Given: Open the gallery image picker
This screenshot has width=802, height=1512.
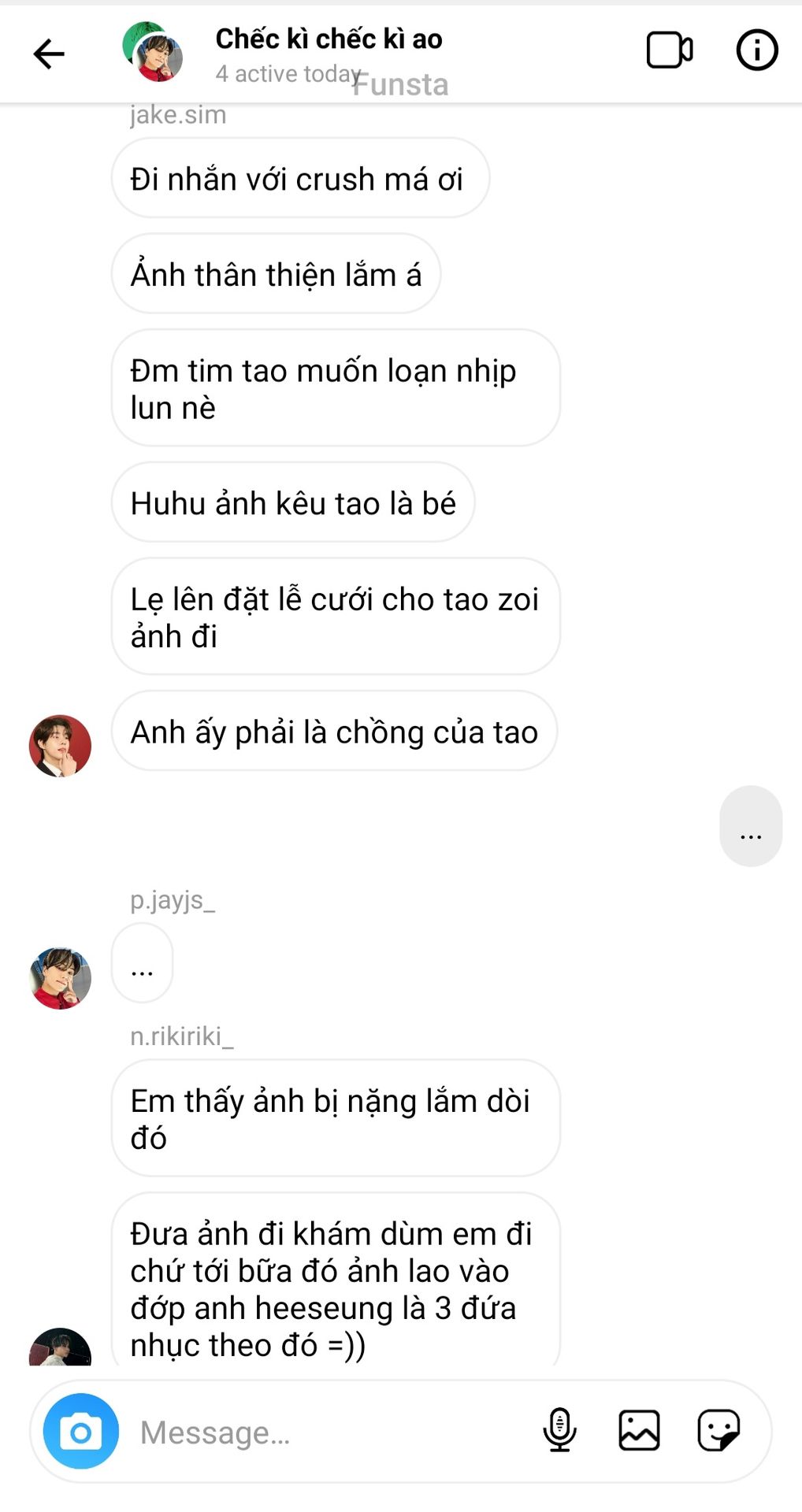Looking at the screenshot, I should (639, 1430).
